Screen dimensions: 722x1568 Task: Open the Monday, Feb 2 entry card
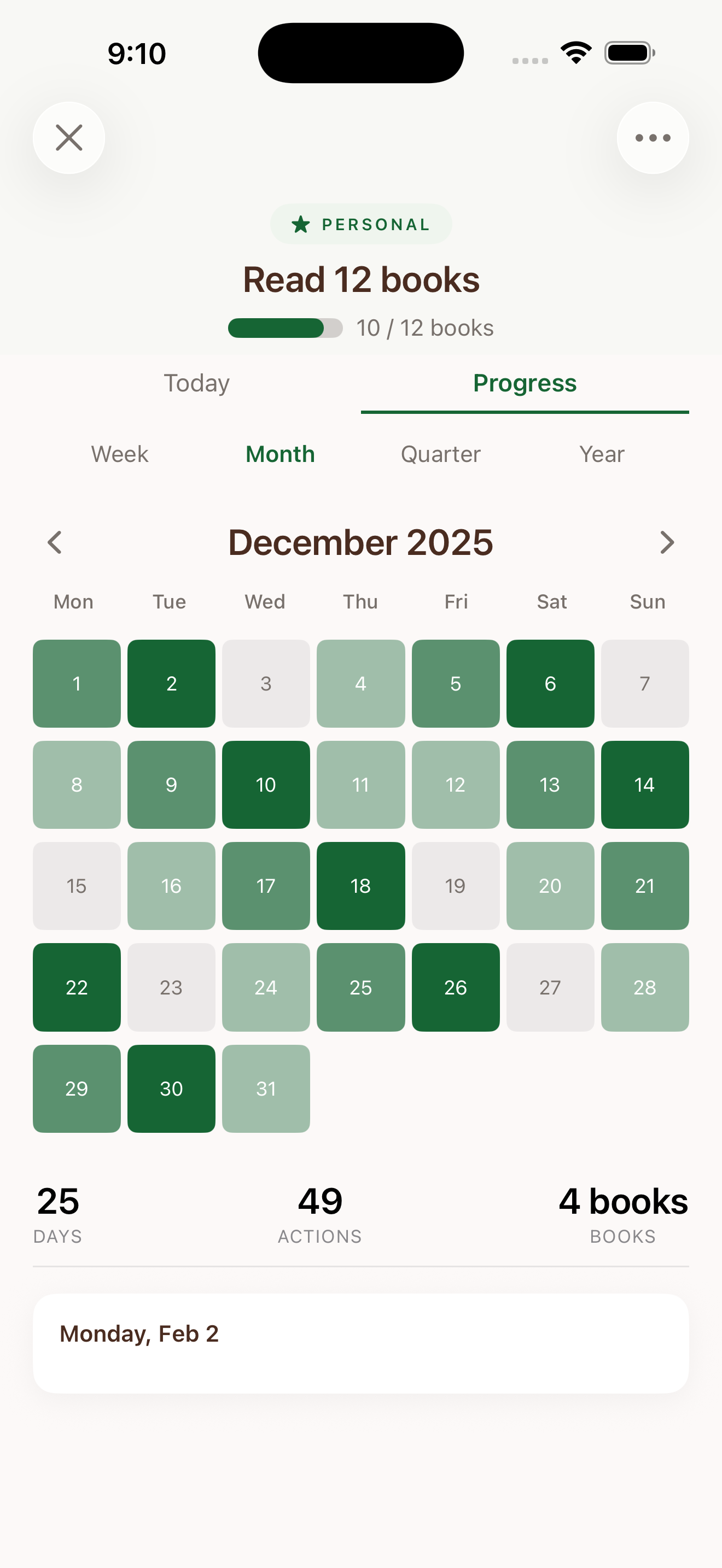point(360,1333)
